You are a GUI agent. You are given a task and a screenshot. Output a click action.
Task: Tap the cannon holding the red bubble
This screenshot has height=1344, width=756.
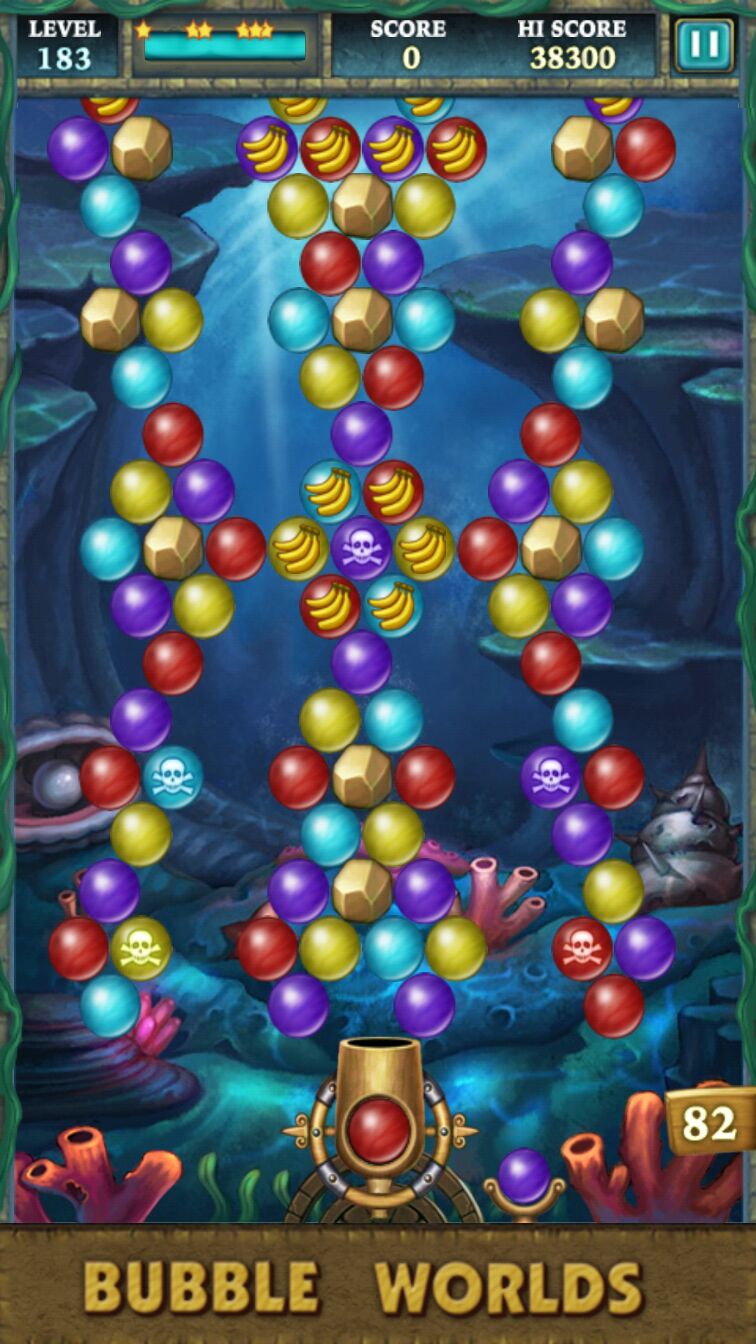(379, 1130)
